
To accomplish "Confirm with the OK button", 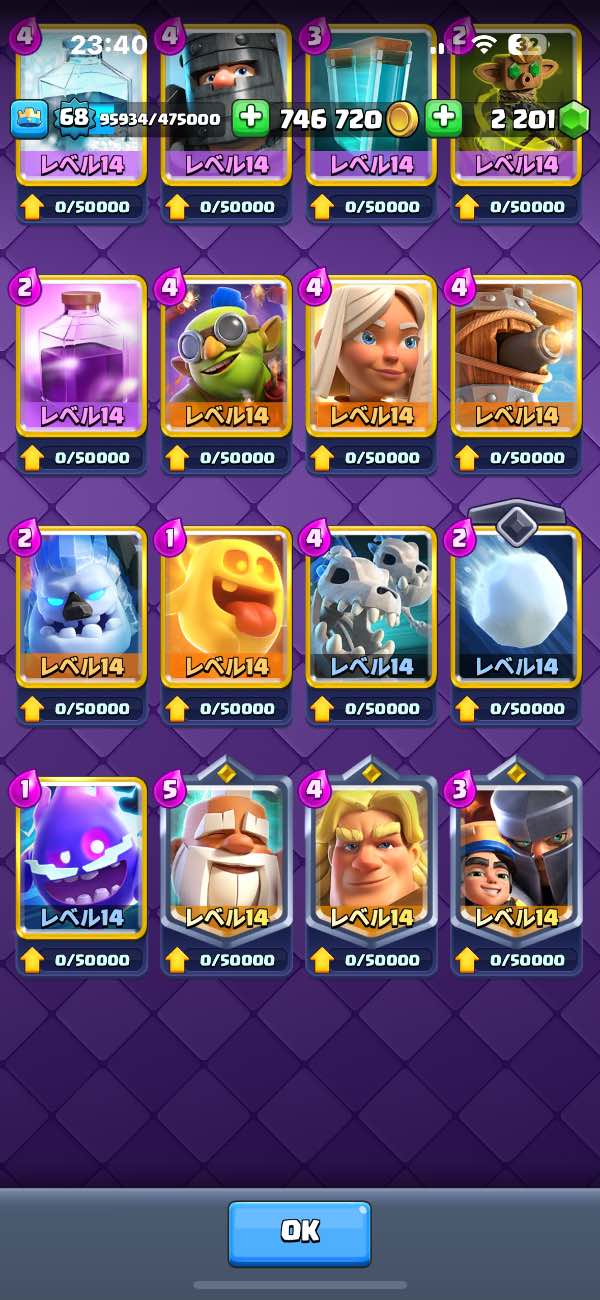I will click(x=299, y=1233).
